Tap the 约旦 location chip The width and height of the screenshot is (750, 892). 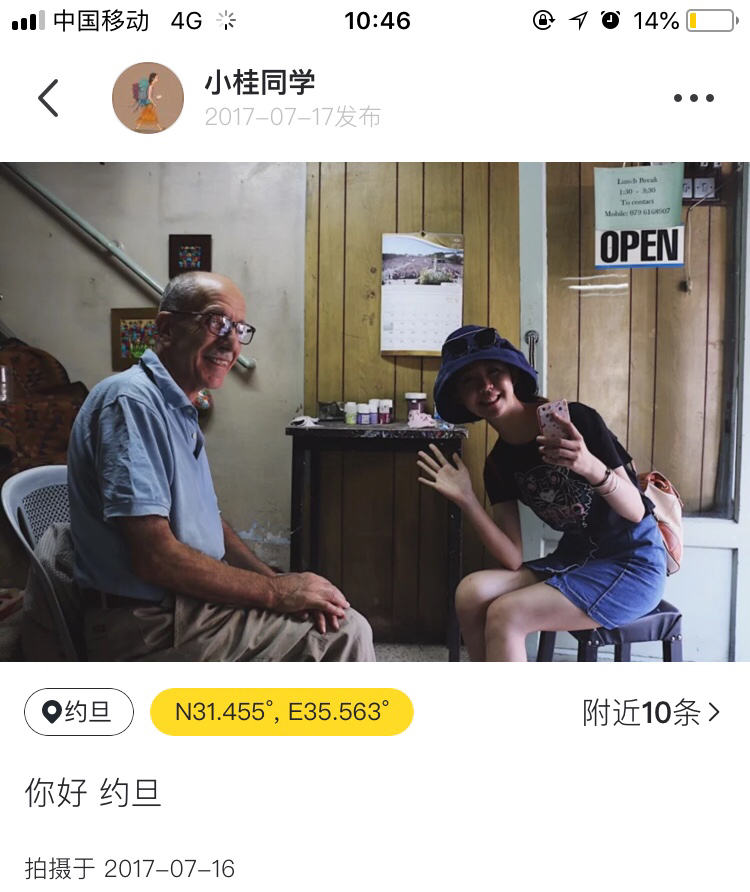click(79, 712)
